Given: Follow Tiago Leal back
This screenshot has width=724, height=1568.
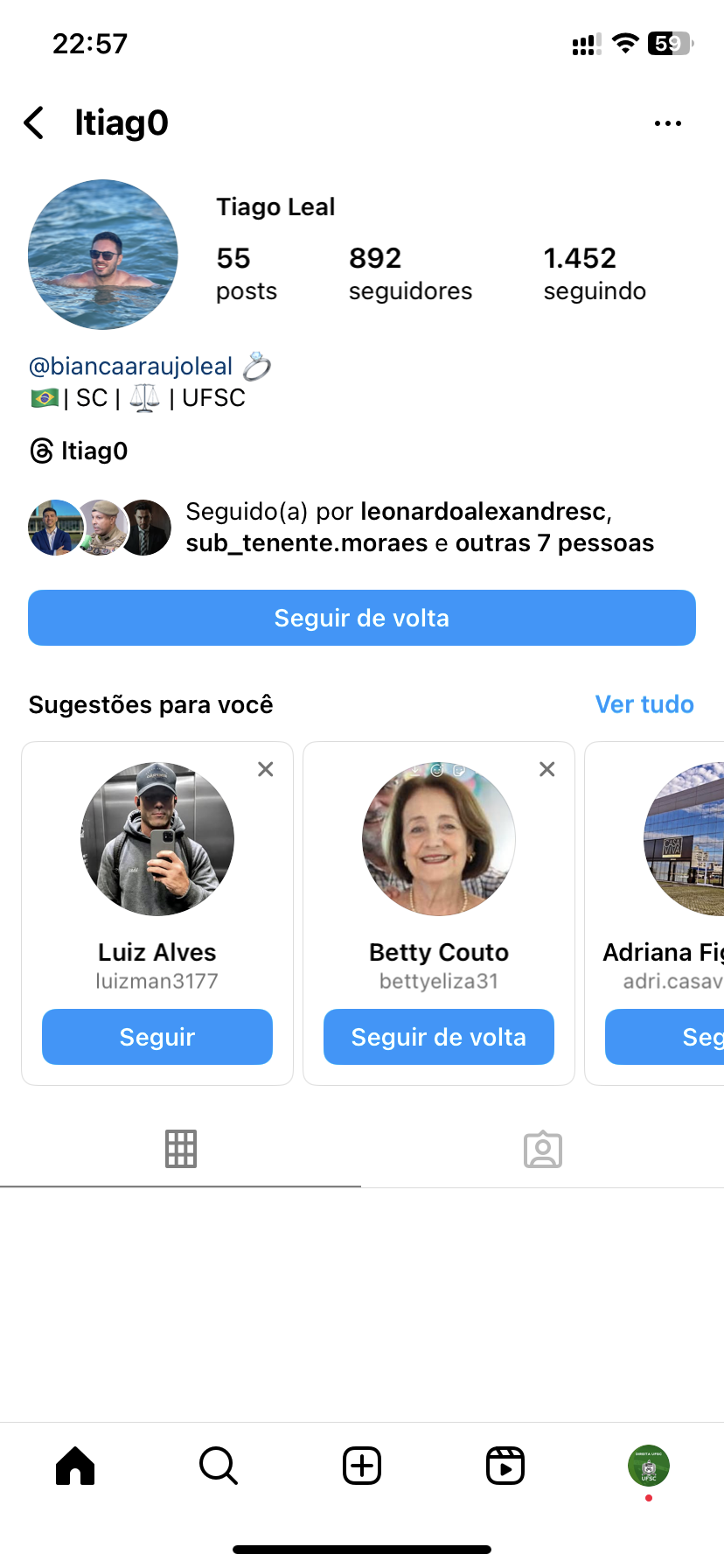Looking at the screenshot, I should (362, 618).
